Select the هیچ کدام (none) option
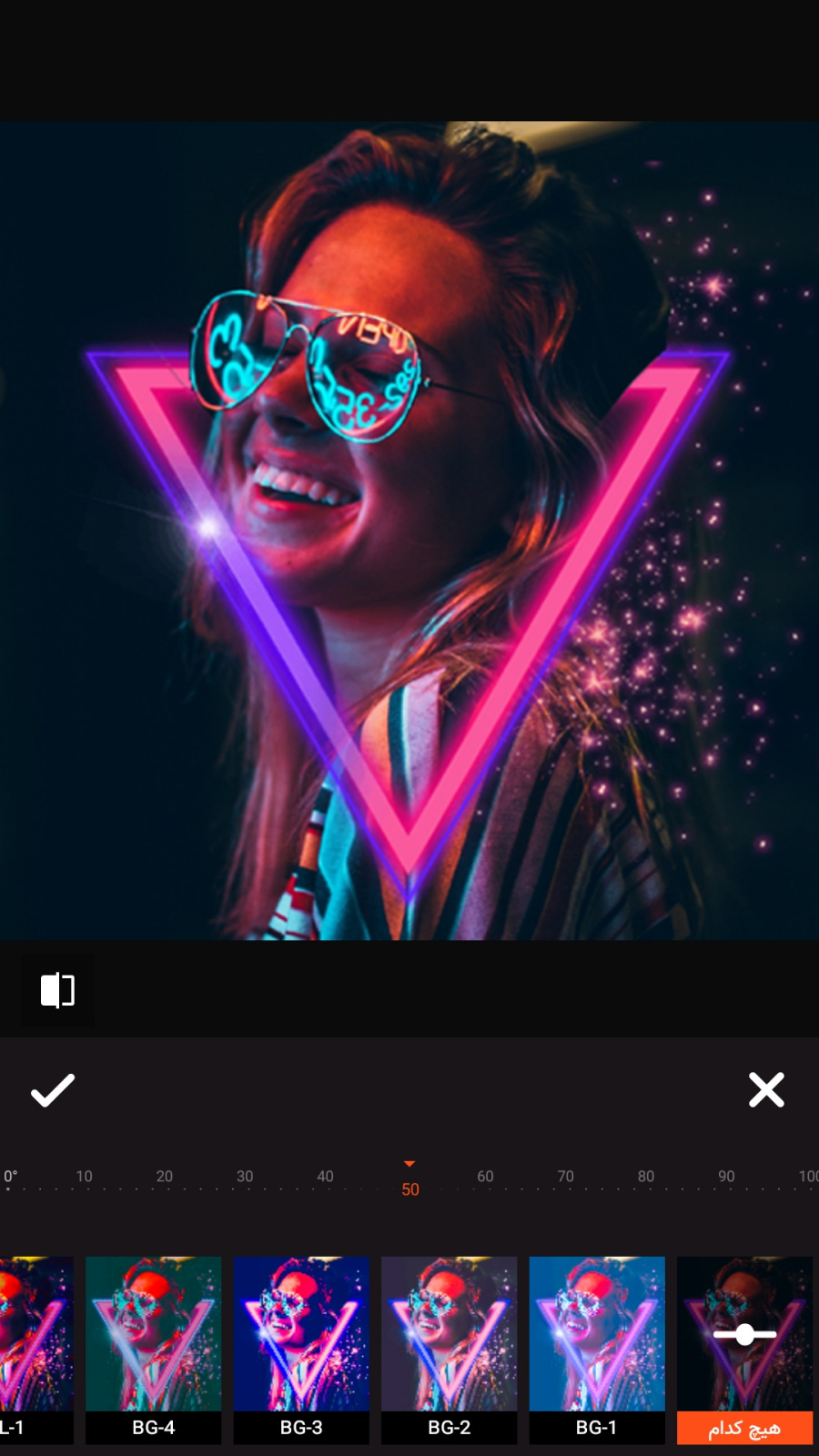819x1456 pixels. tap(744, 1349)
